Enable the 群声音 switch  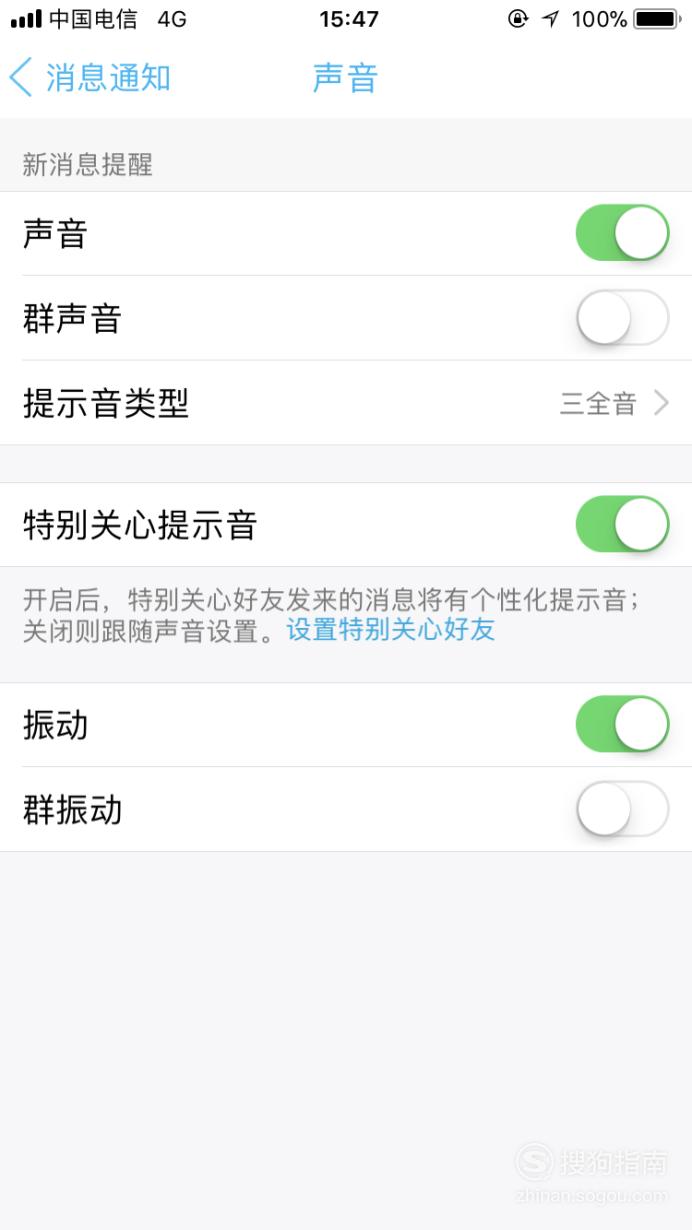[622, 318]
